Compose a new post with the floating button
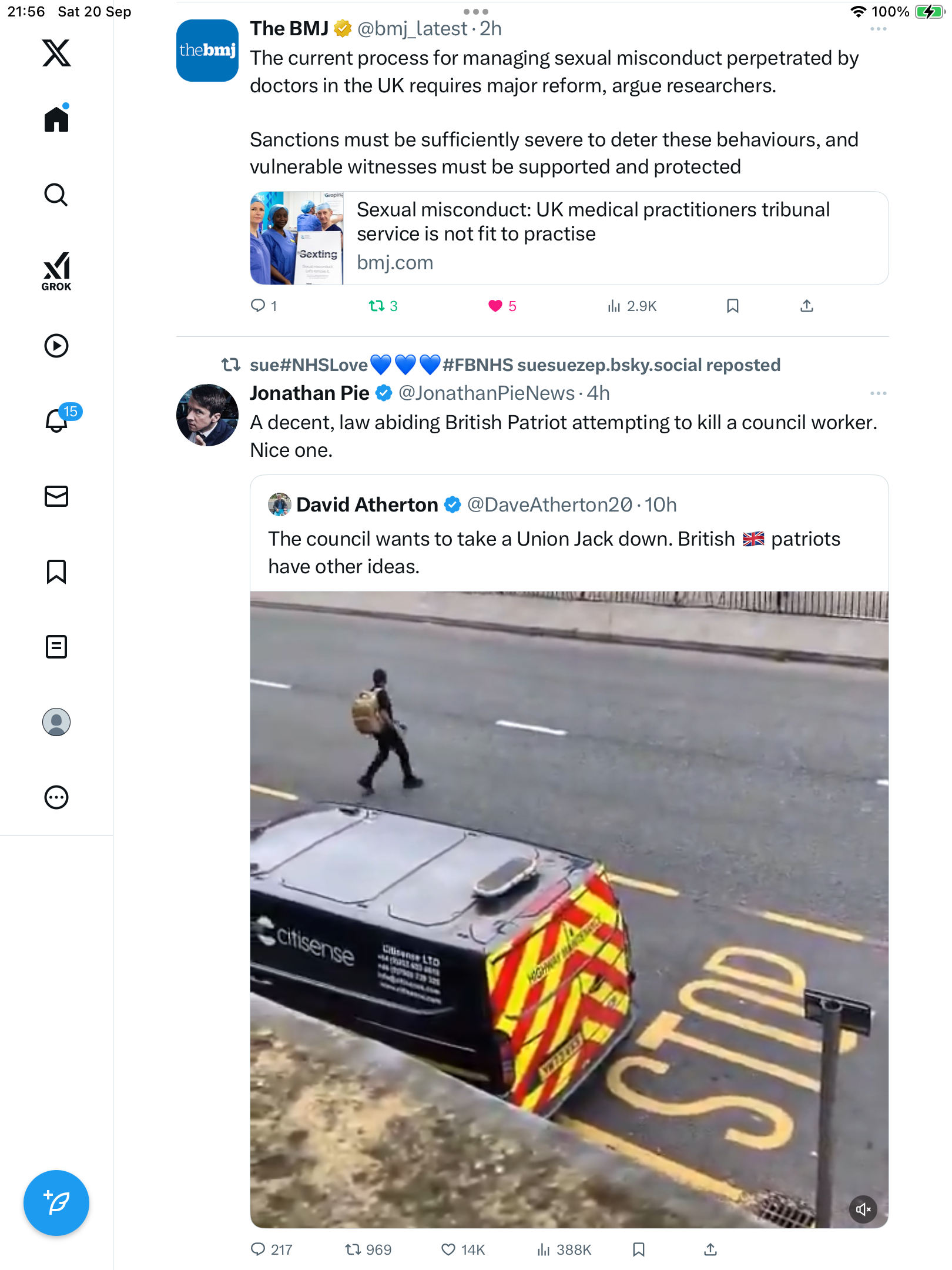The image size is (952, 1270). point(56,1203)
